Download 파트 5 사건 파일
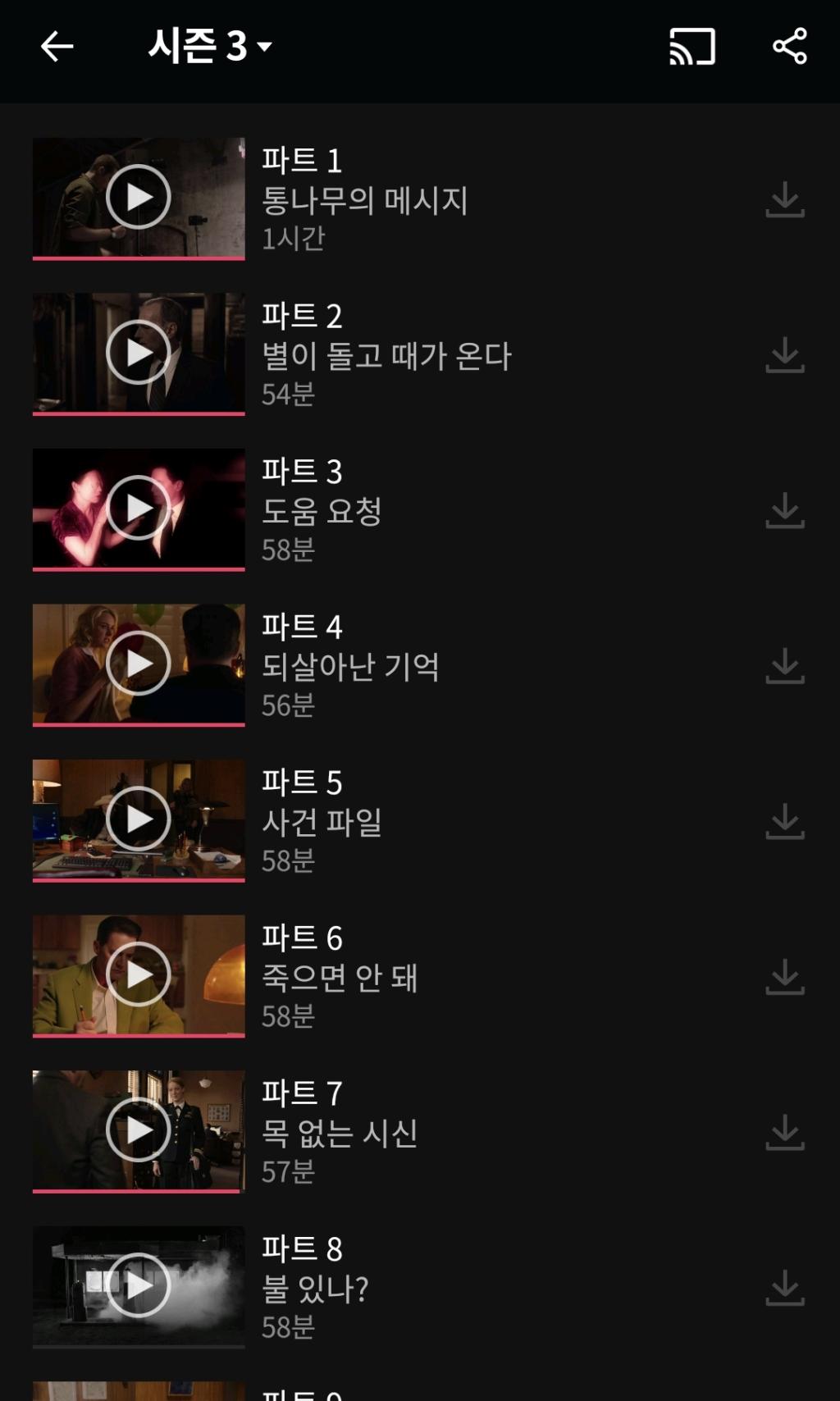 tap(784, 821)
